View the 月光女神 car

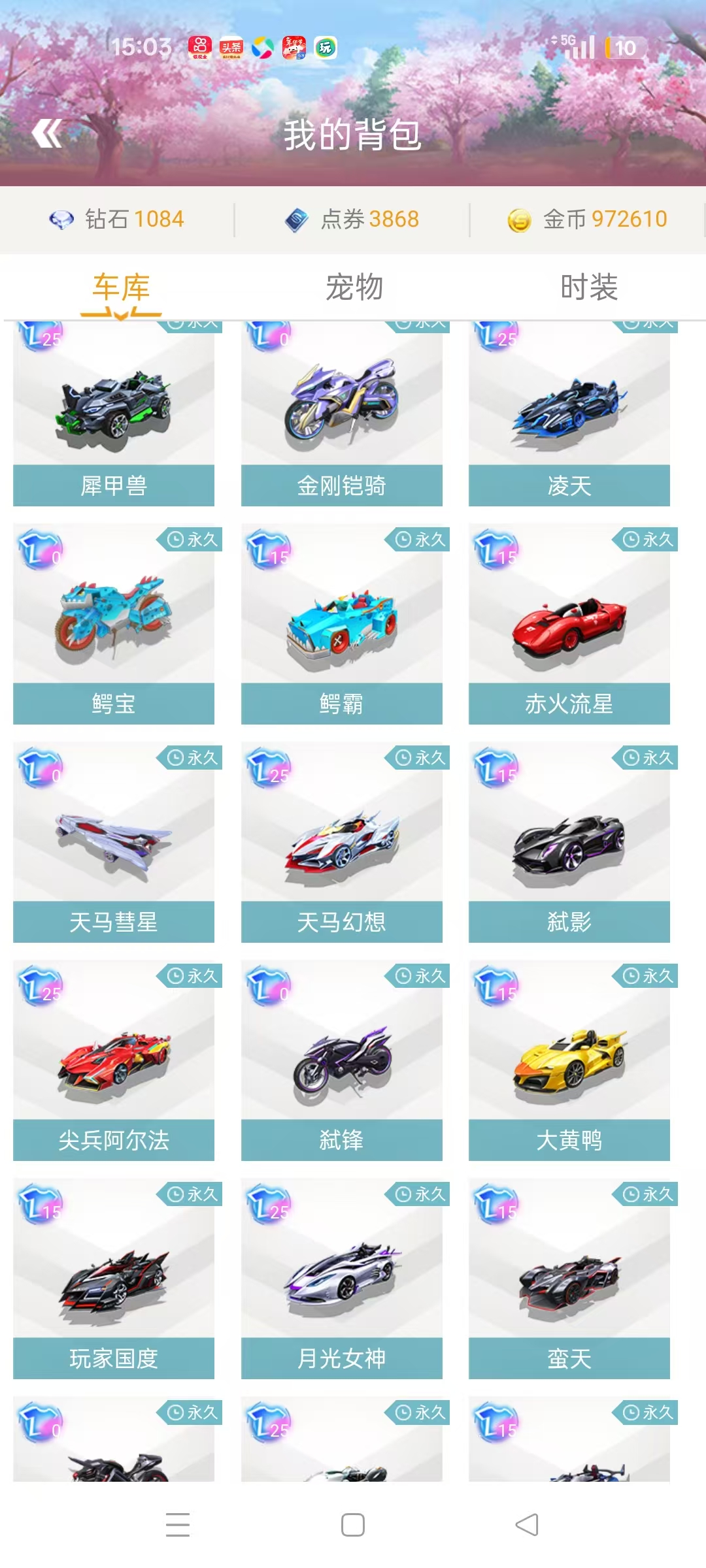pyautogui.click(x=341, y=1279)
